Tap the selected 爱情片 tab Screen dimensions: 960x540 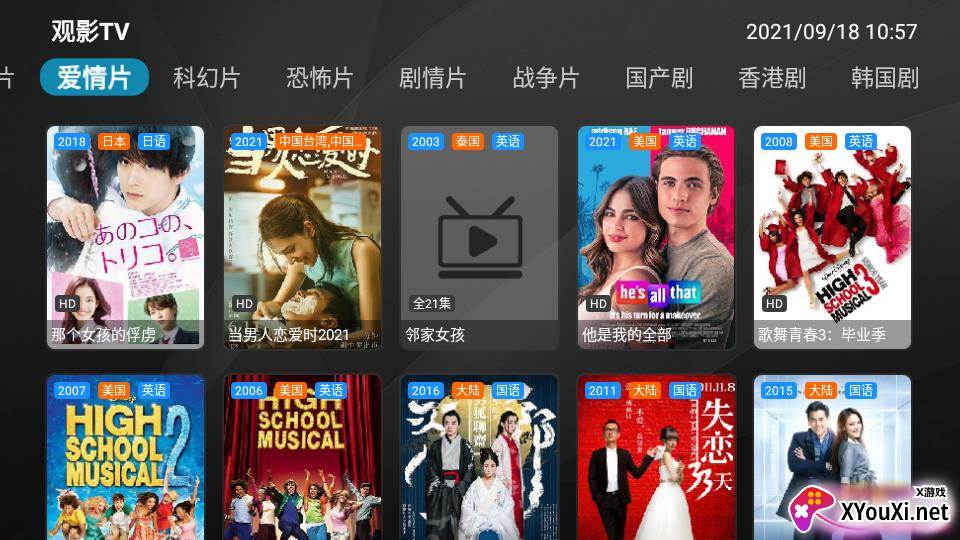click(x=94, y=78)
